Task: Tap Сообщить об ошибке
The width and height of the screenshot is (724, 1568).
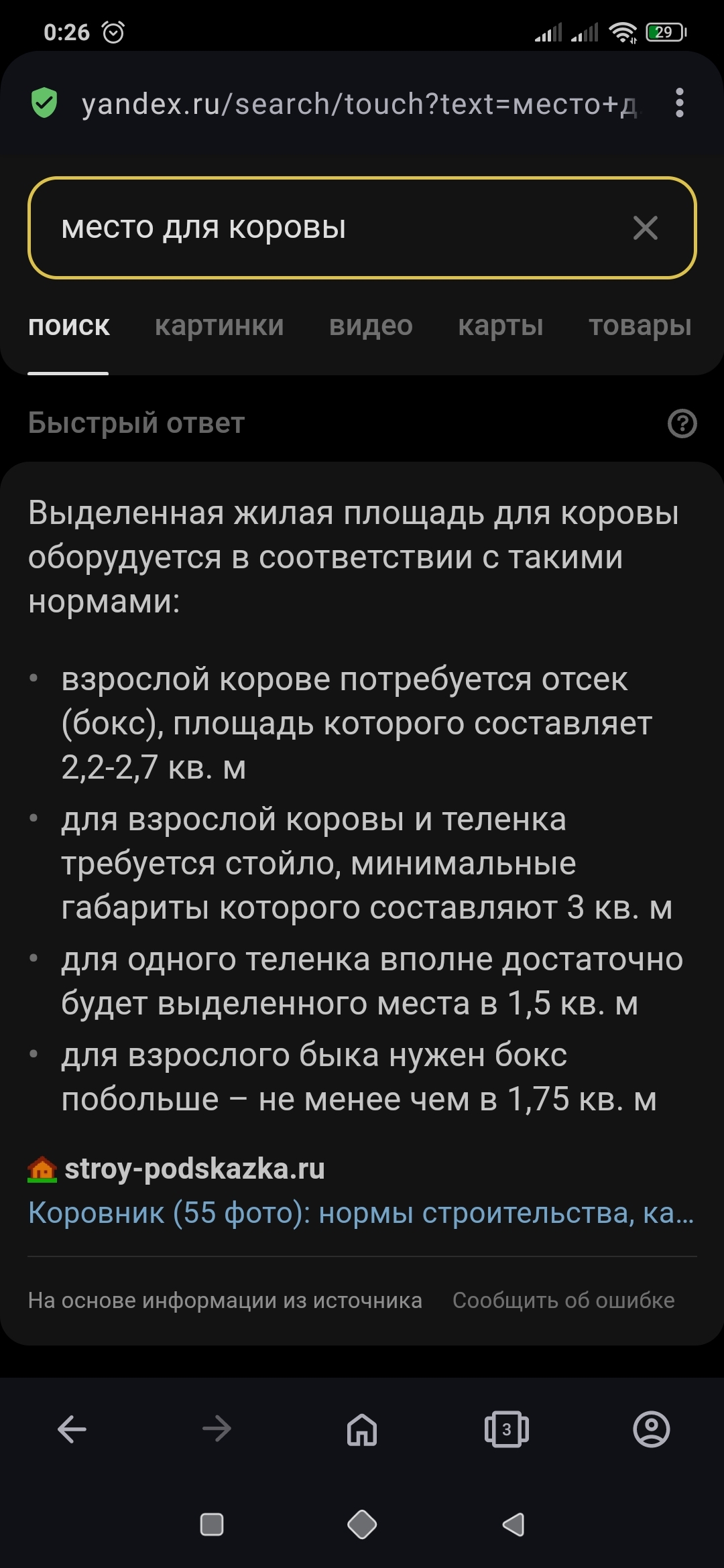Action: 563,1300
